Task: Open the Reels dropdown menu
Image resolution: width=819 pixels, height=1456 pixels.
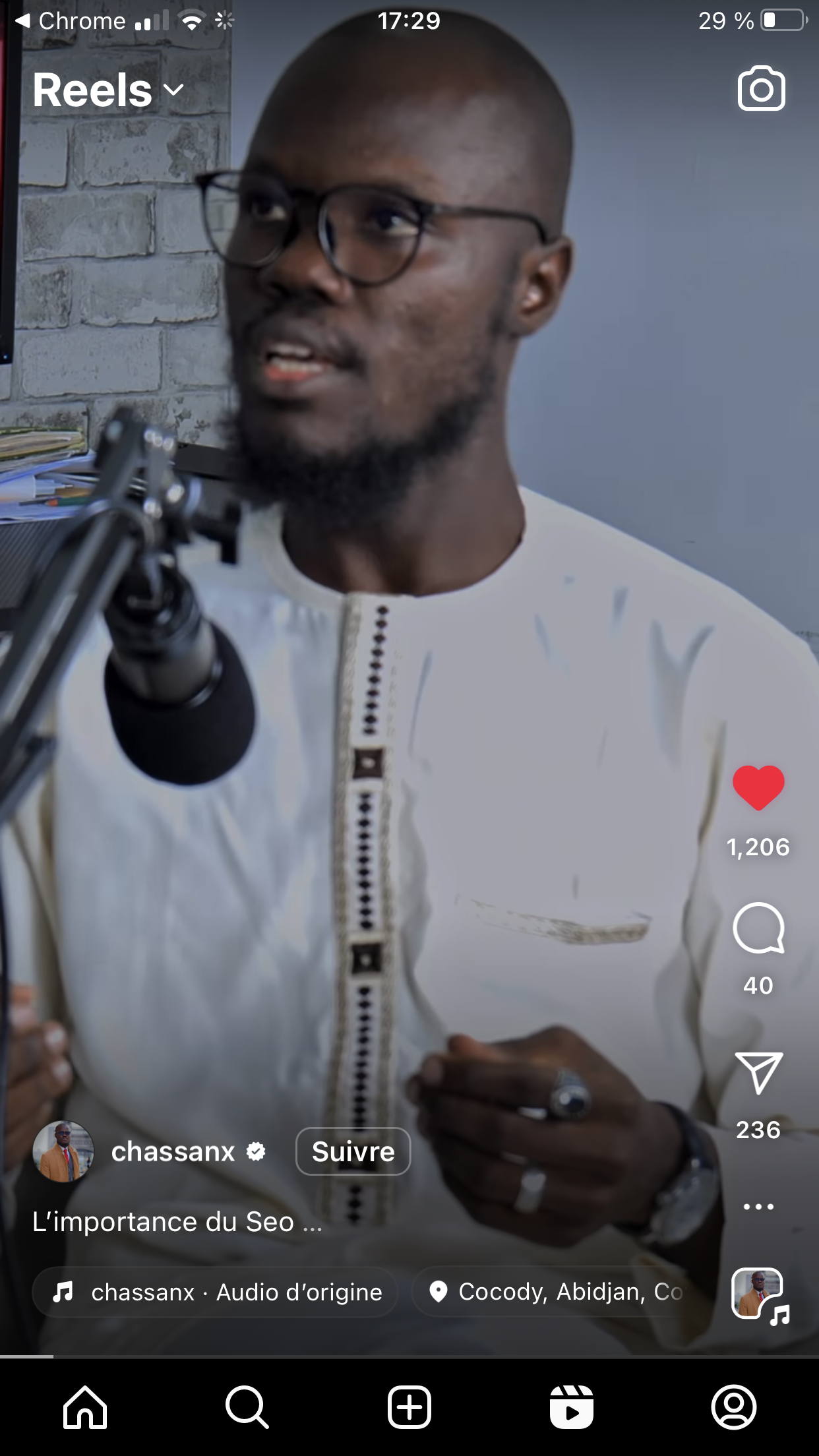Action: (109, 90)
